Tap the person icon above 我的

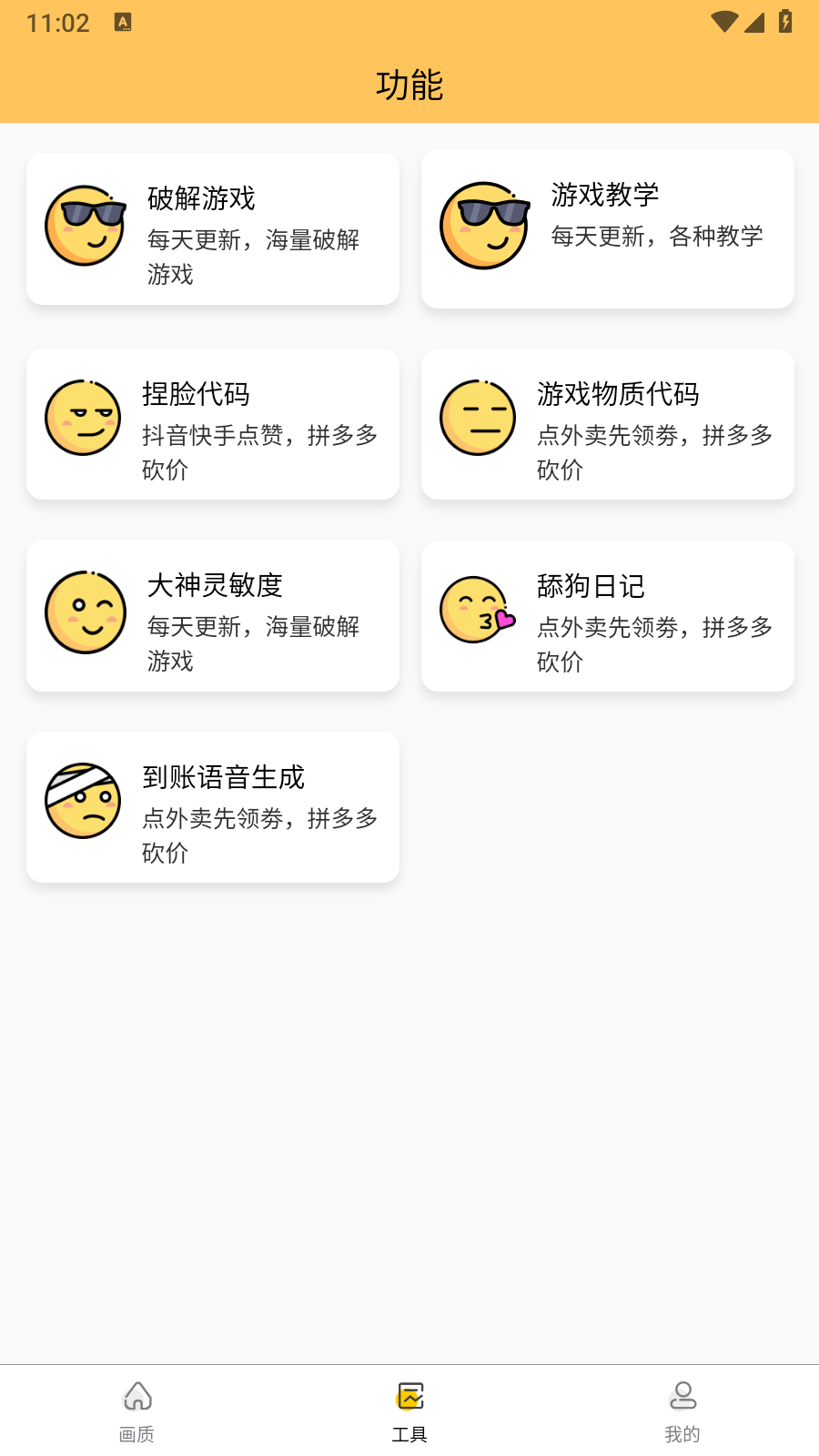click(x=682, y=1395)
